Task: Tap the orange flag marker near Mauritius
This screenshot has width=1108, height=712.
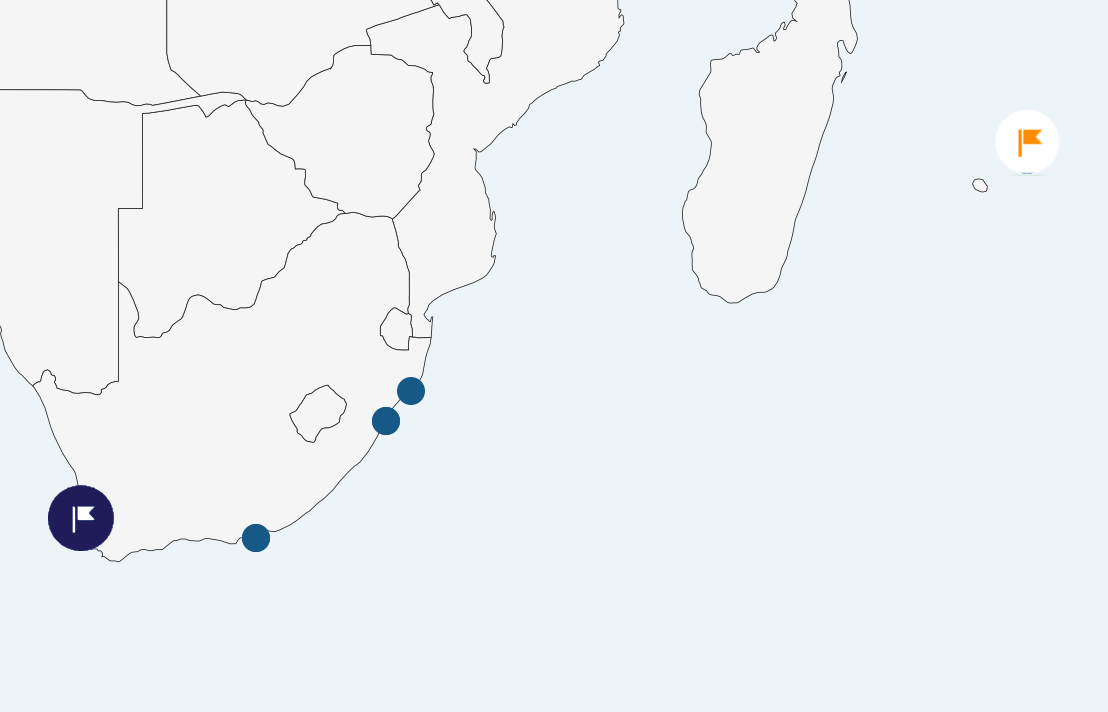Action: coord(1027,142)
